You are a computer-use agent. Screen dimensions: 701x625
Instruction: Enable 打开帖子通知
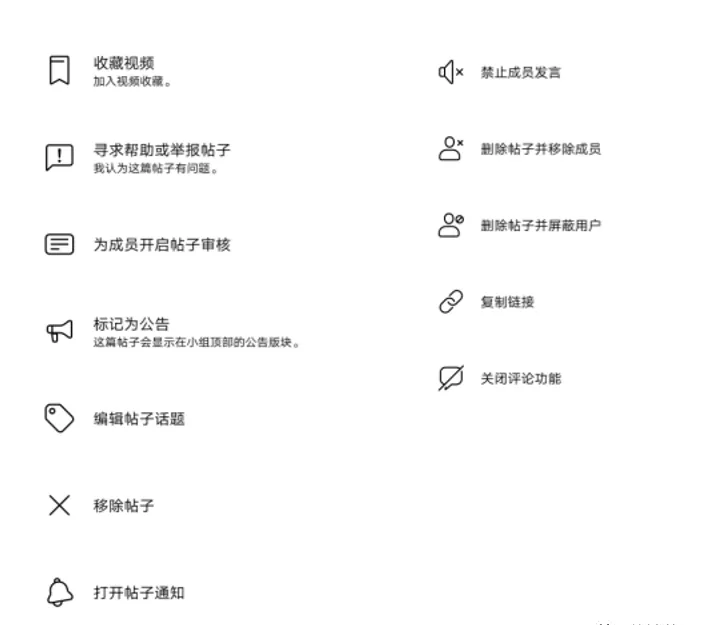point(139,592)
